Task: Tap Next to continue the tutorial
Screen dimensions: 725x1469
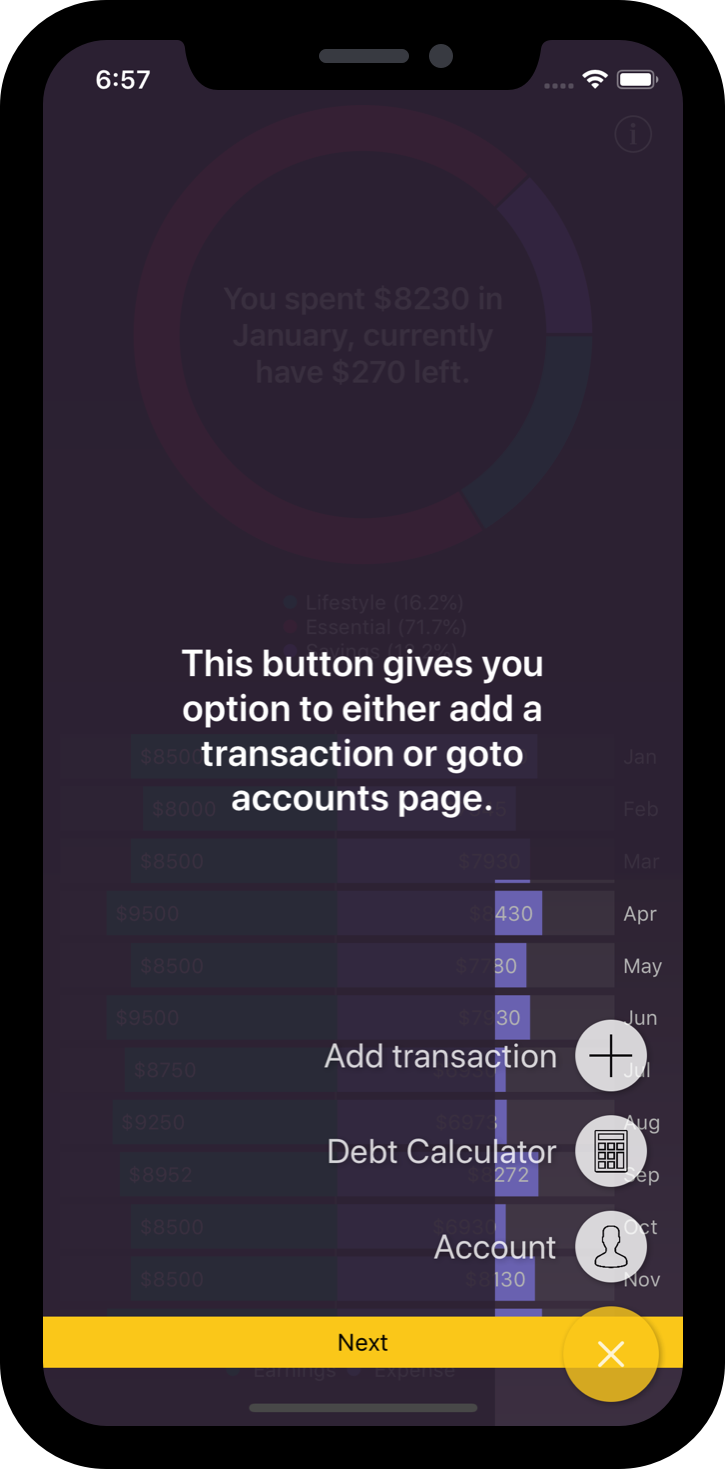Action: point(362,1342)
